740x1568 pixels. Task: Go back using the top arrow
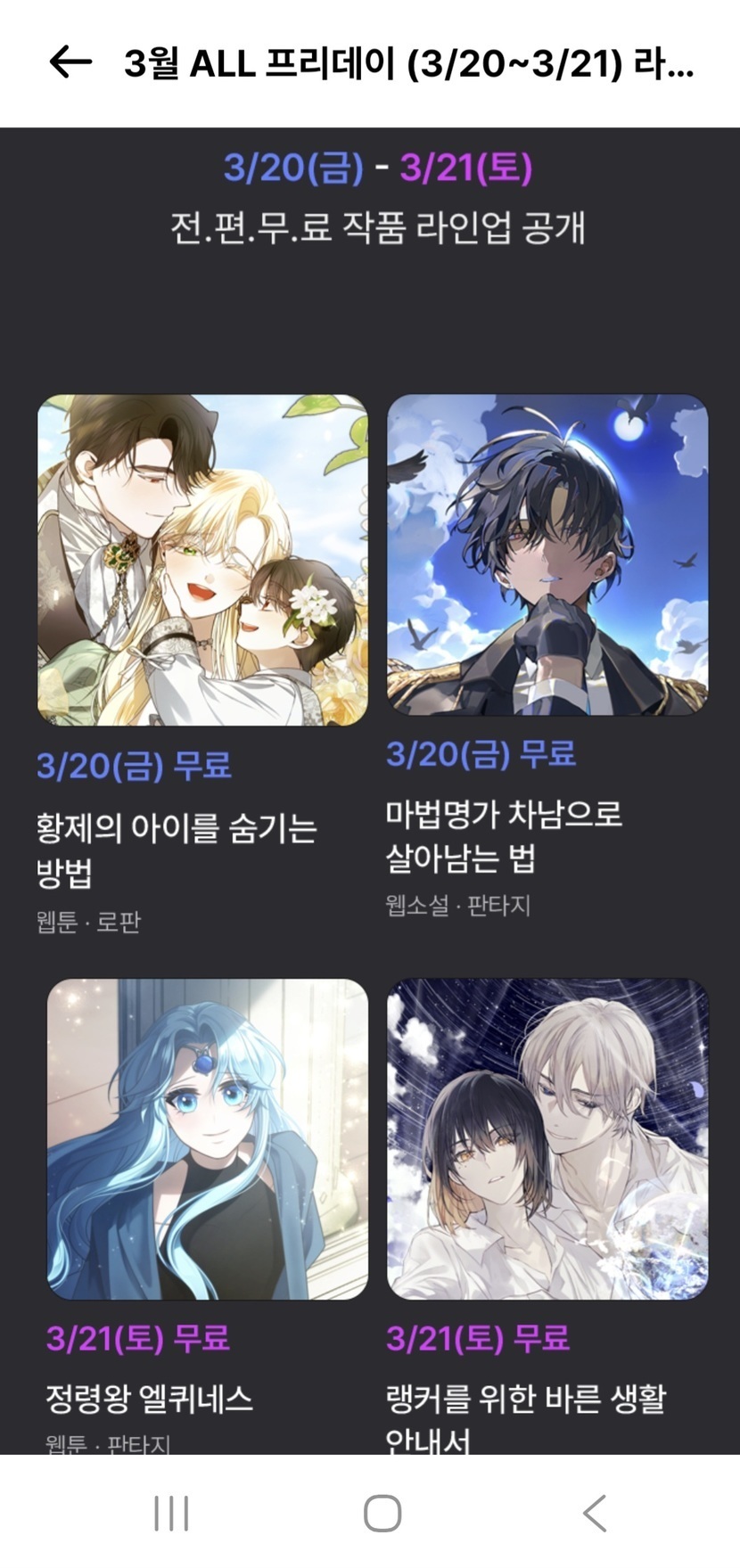tap(70, 62)
